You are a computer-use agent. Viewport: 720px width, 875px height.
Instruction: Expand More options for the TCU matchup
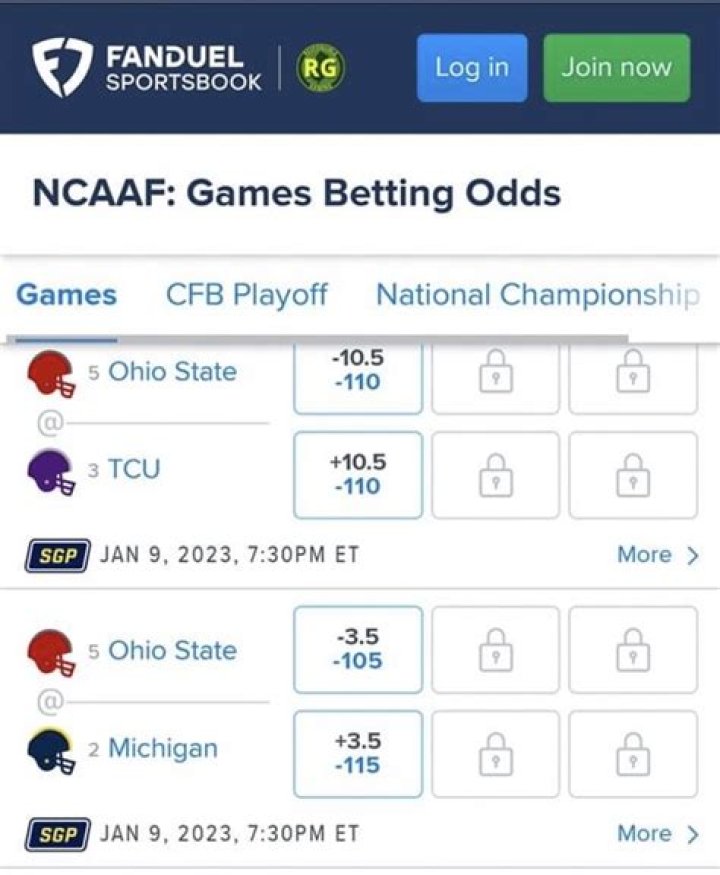click(658, 555)
